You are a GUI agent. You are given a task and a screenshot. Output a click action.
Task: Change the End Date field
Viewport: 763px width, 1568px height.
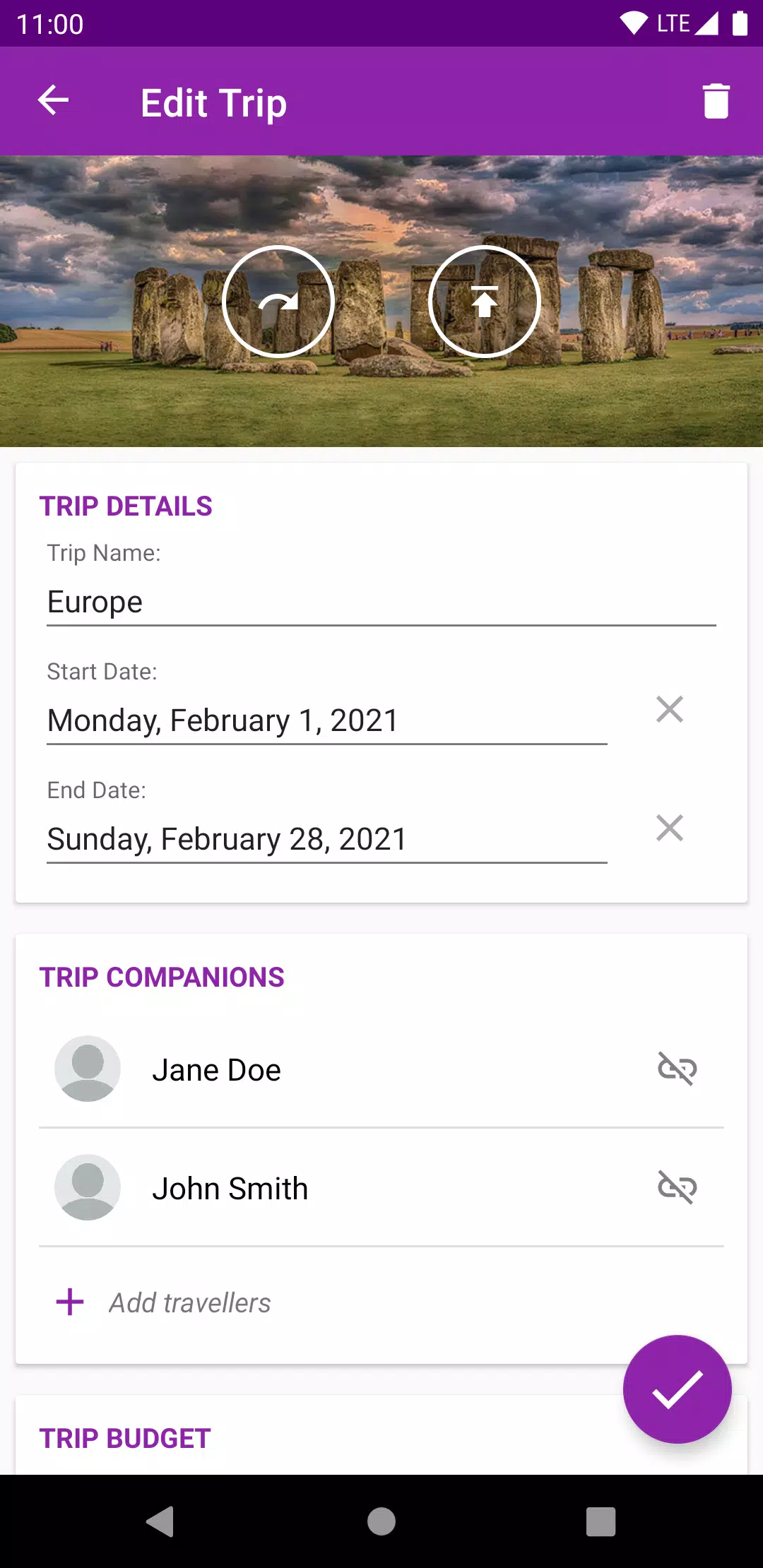click(327, 840)
